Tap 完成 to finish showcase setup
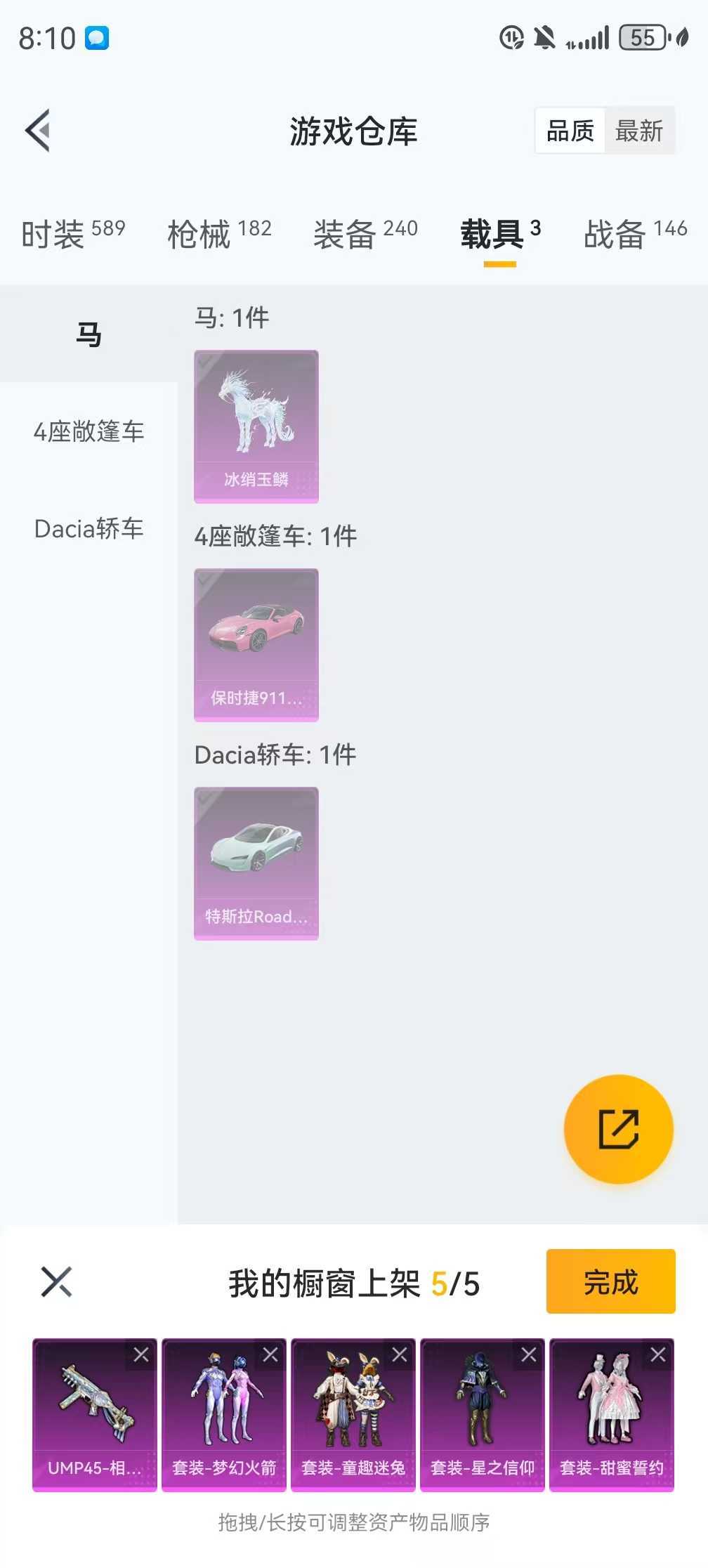The width and height of the screenshot is (708, 1568). [x=610, y=1281]
